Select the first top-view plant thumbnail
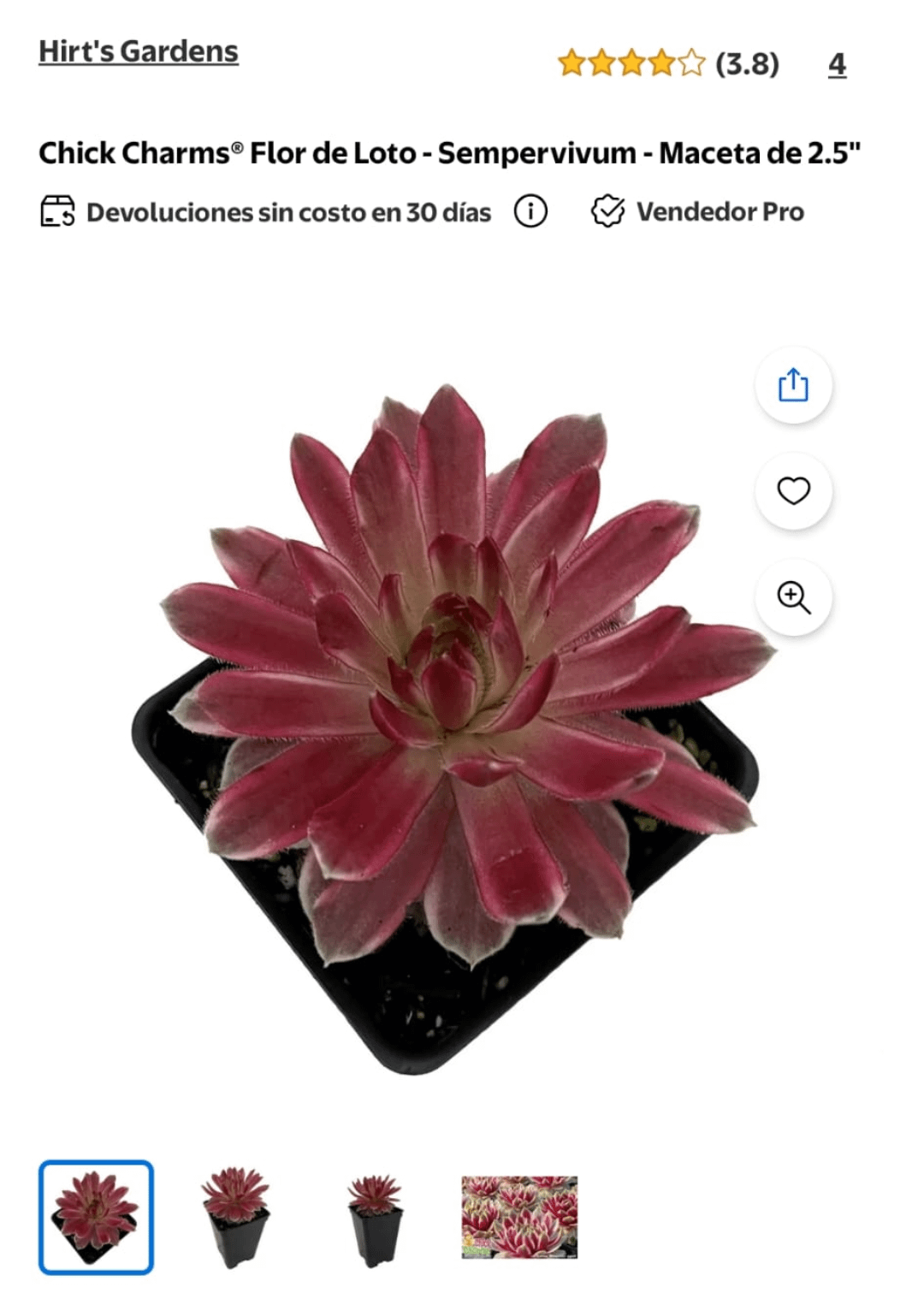The width and height of the screenshot is (924, 1299). click(96, 1217)
